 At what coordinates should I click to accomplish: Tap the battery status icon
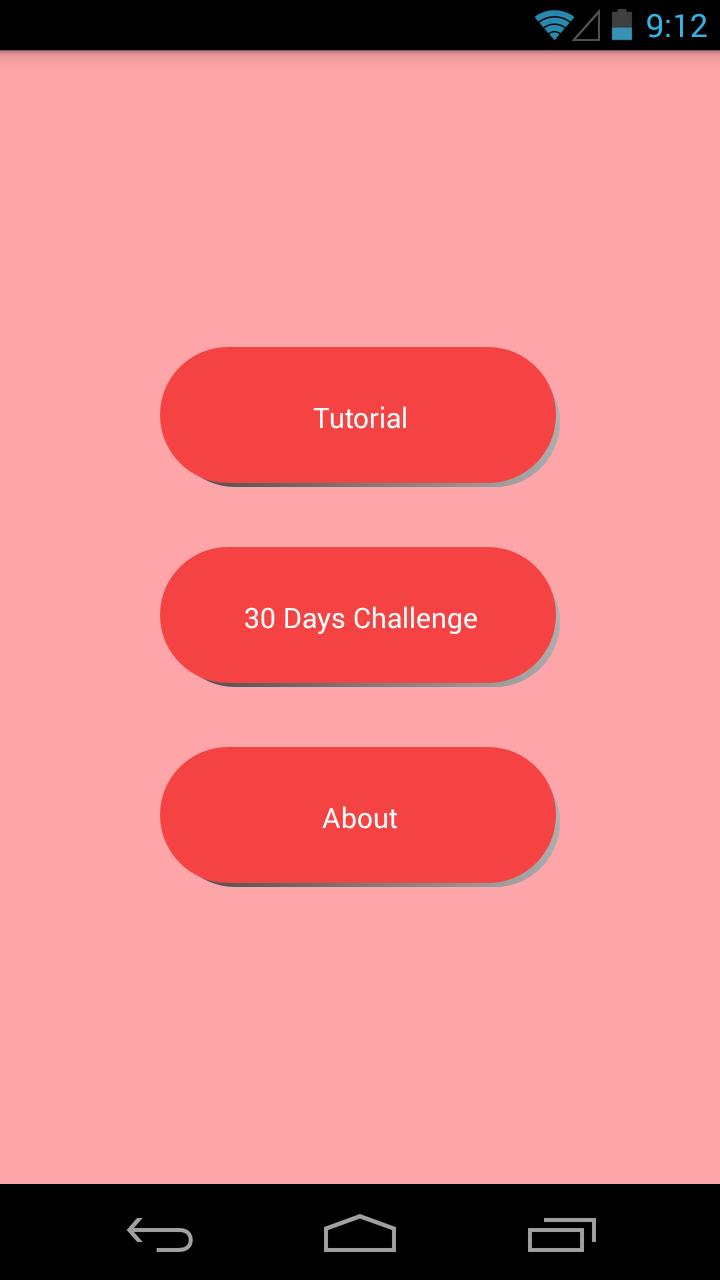[622, 24]
